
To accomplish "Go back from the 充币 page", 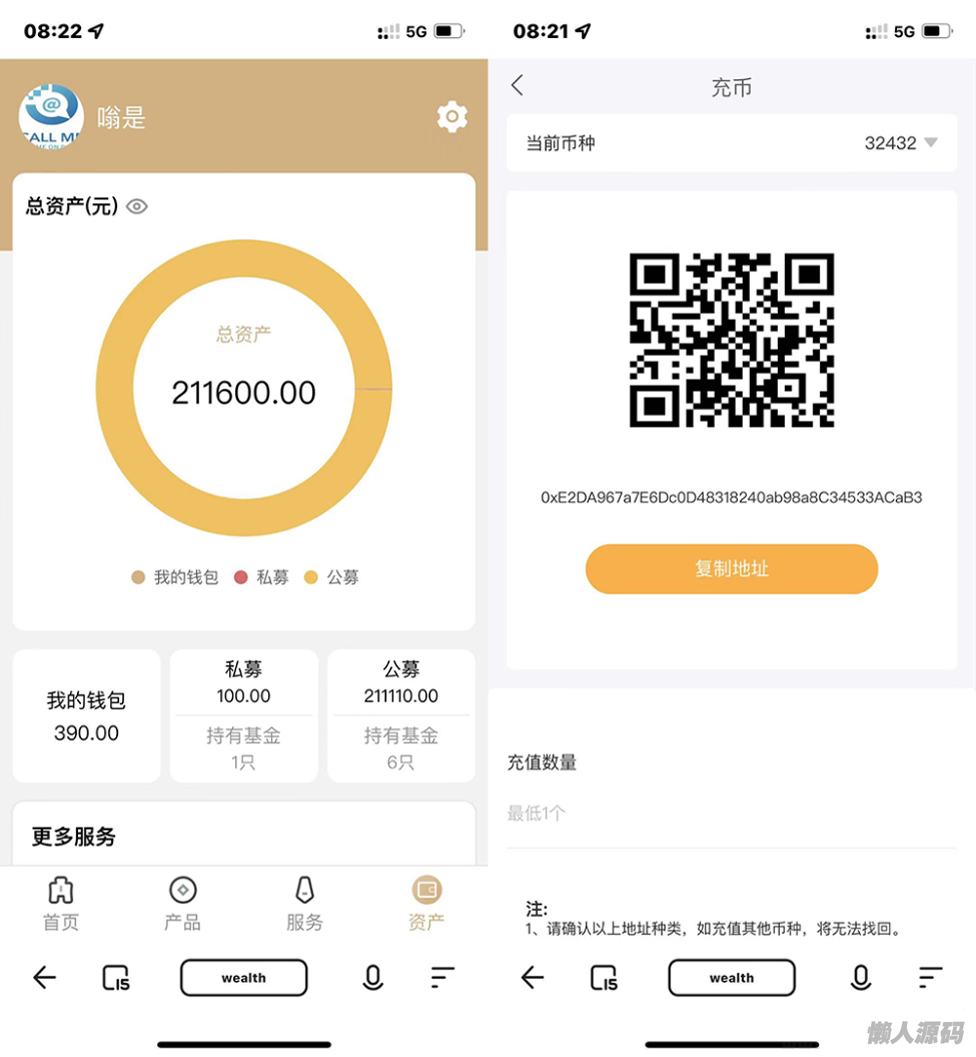I will pos(517,86).
